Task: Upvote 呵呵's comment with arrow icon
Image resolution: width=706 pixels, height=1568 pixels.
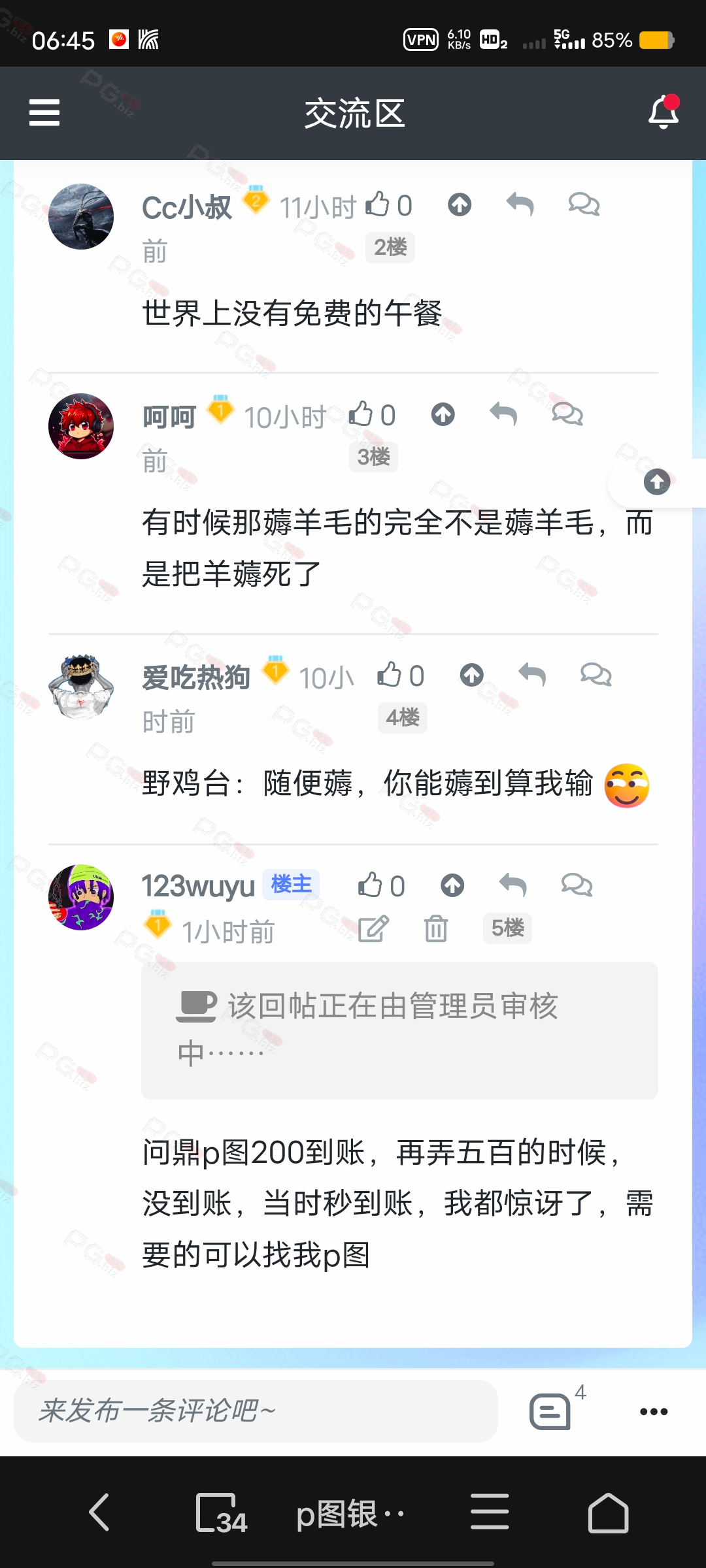Action: click(x=443, y=414)
